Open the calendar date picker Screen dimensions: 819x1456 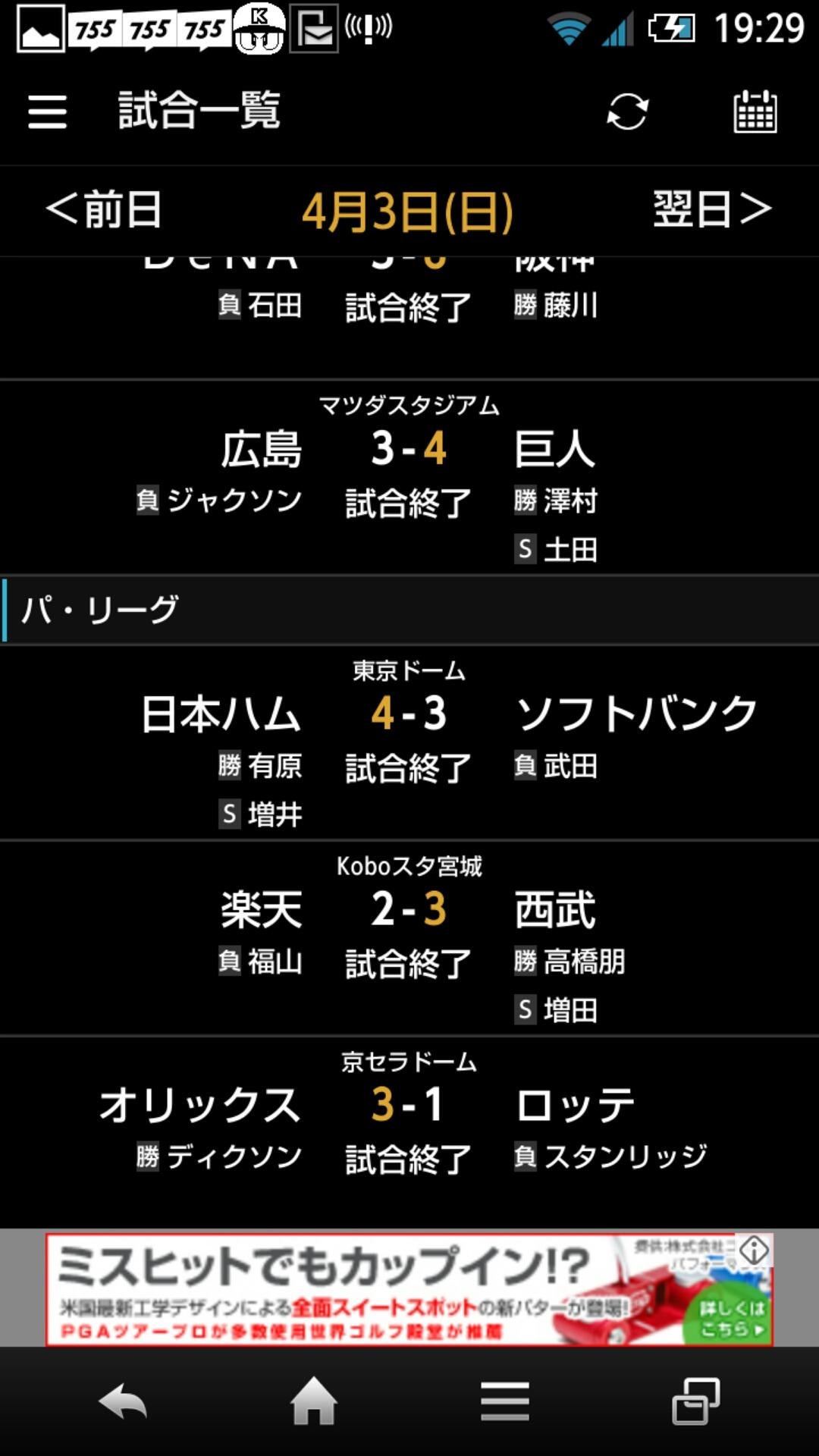[755, 112]
